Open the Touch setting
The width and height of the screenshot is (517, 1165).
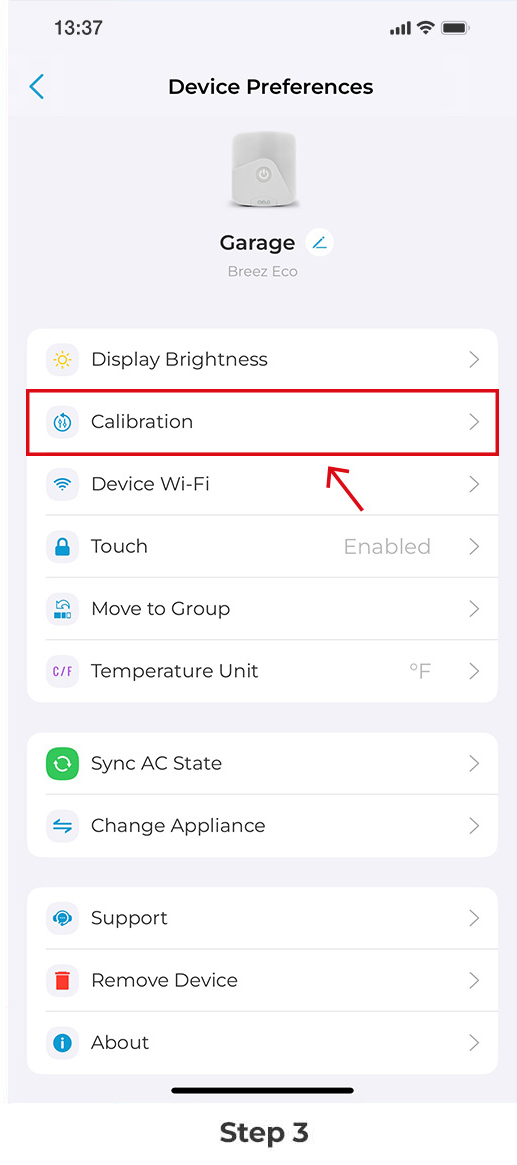click(x=262, y=547)
